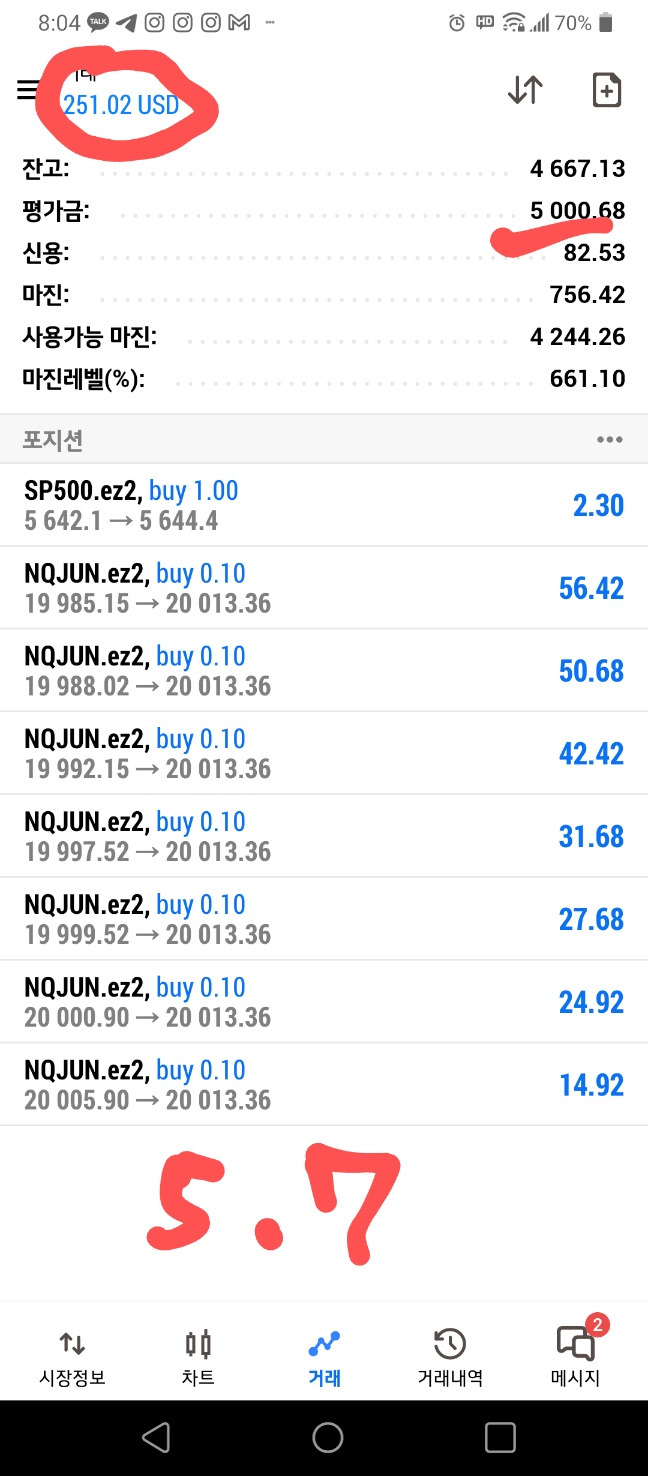Open the NQJUN position entered at 19 988.02
This screenshot has width=648, height=1476.
coord(324,671)
